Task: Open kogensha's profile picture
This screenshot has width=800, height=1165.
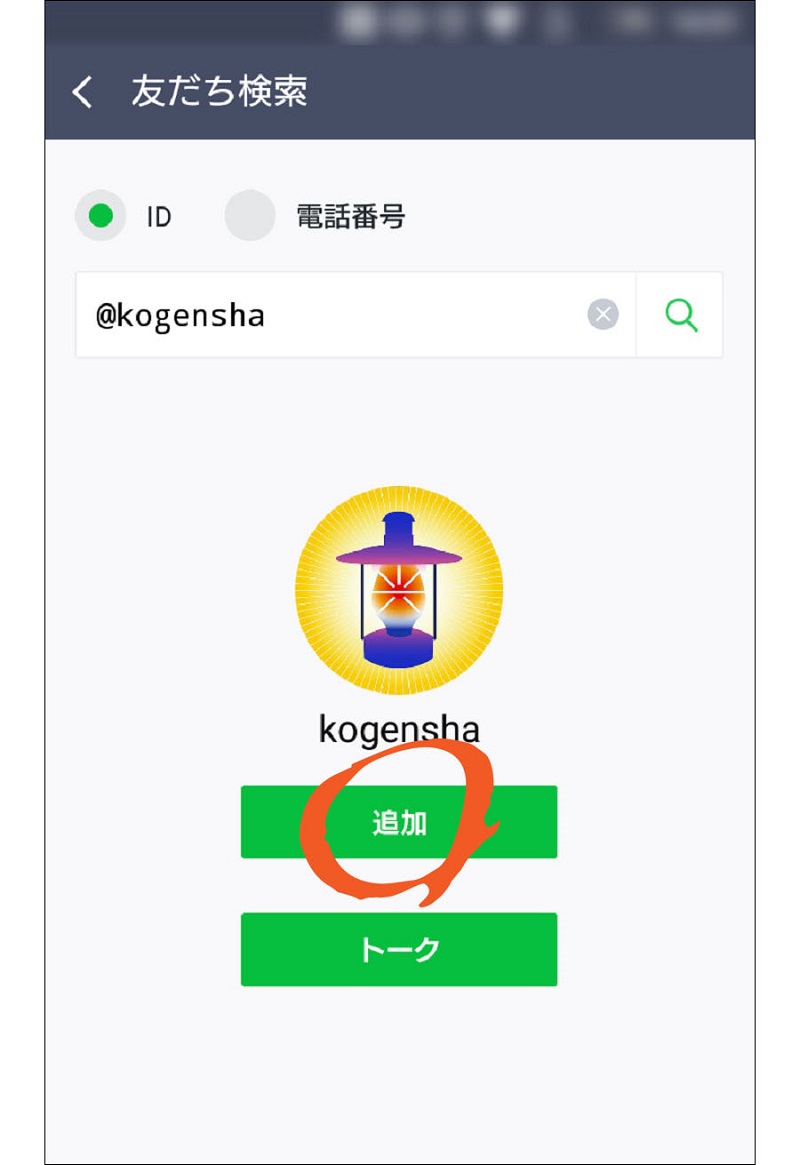Action: (x=399, y=591)
